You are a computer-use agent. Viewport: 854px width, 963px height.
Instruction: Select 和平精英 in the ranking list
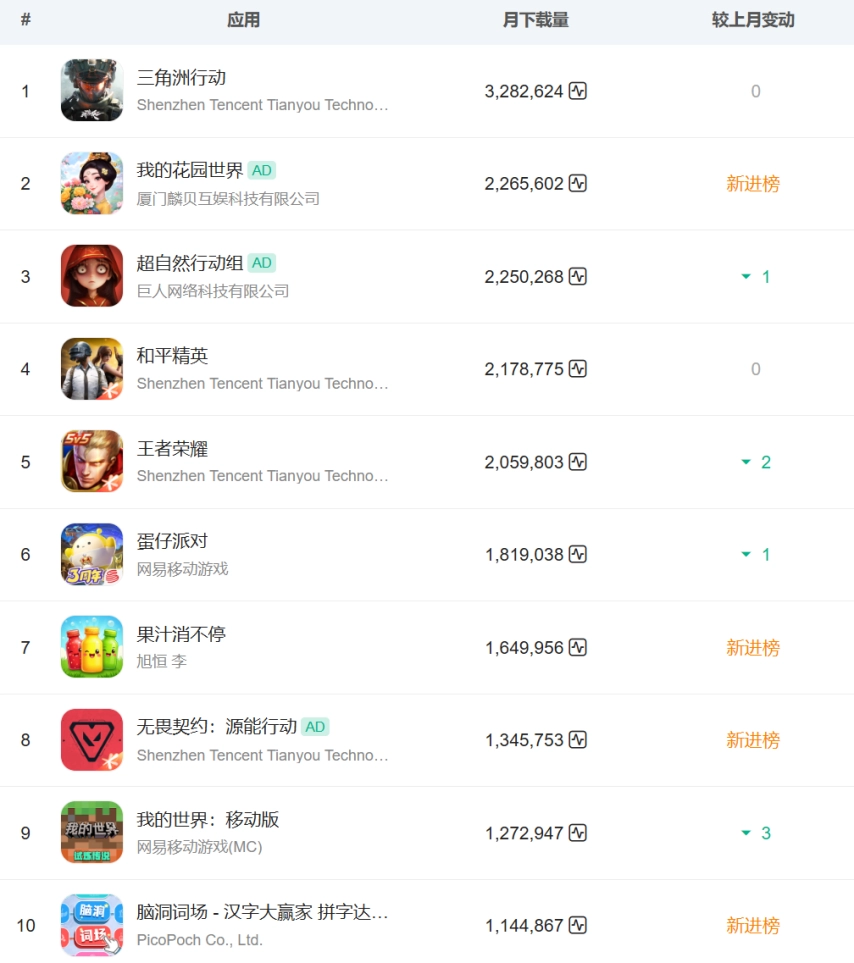(172, 356)
